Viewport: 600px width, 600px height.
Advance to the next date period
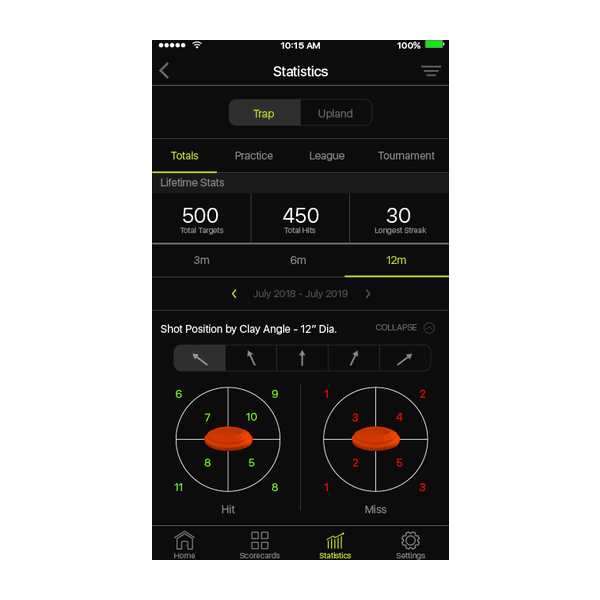click(x=368, y=294)
